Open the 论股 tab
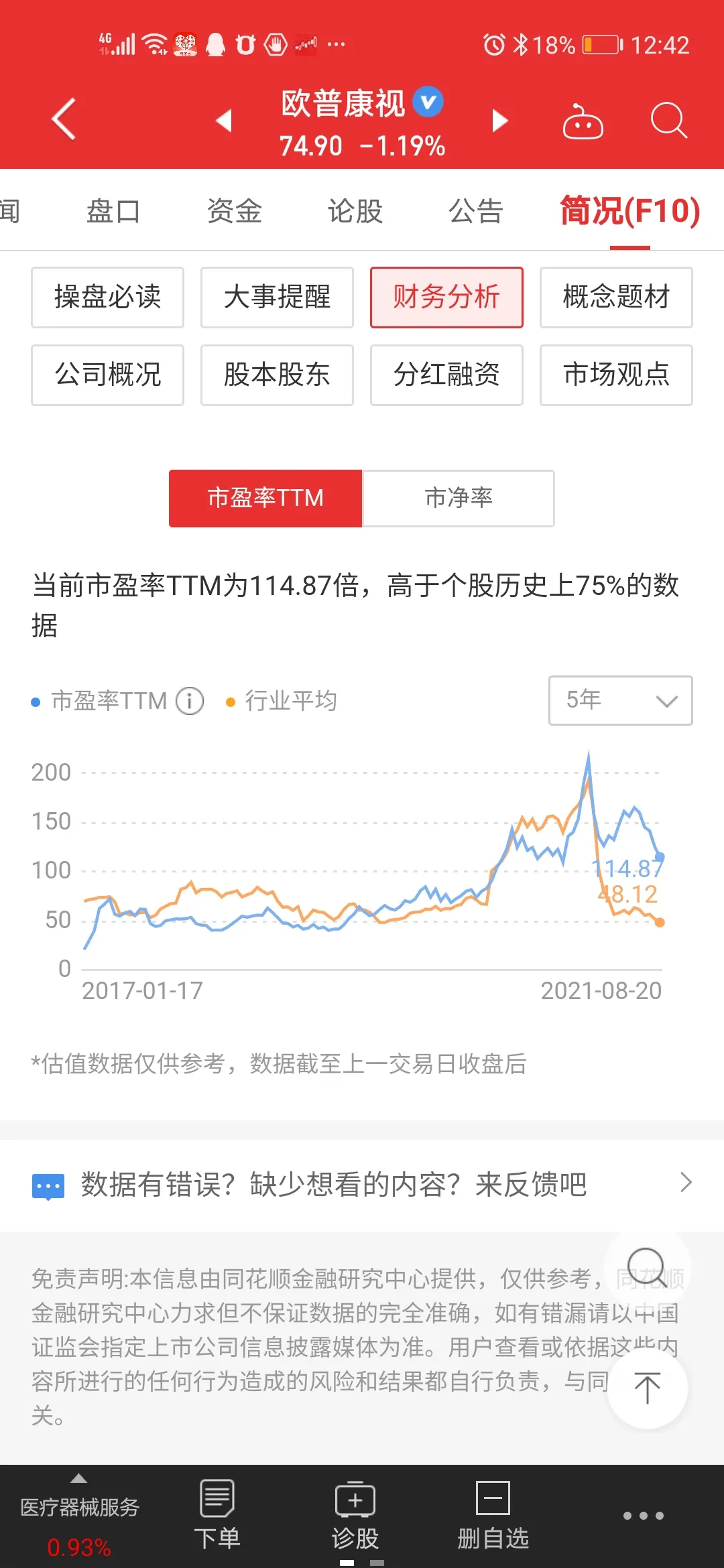This screenshot has width=724, height=1568. coord(355,211)
